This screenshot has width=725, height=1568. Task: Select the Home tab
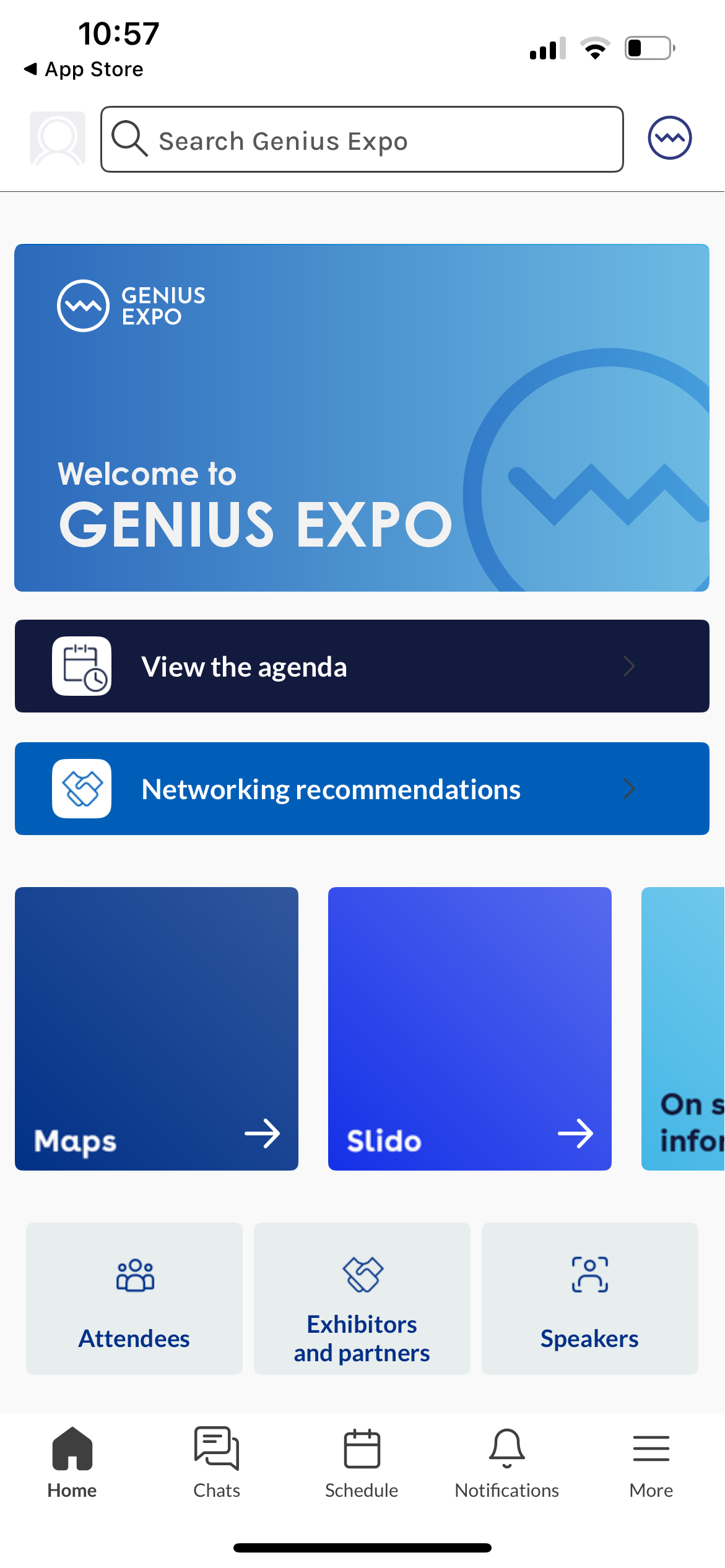pyautogui.click(x=72, y=1463)
